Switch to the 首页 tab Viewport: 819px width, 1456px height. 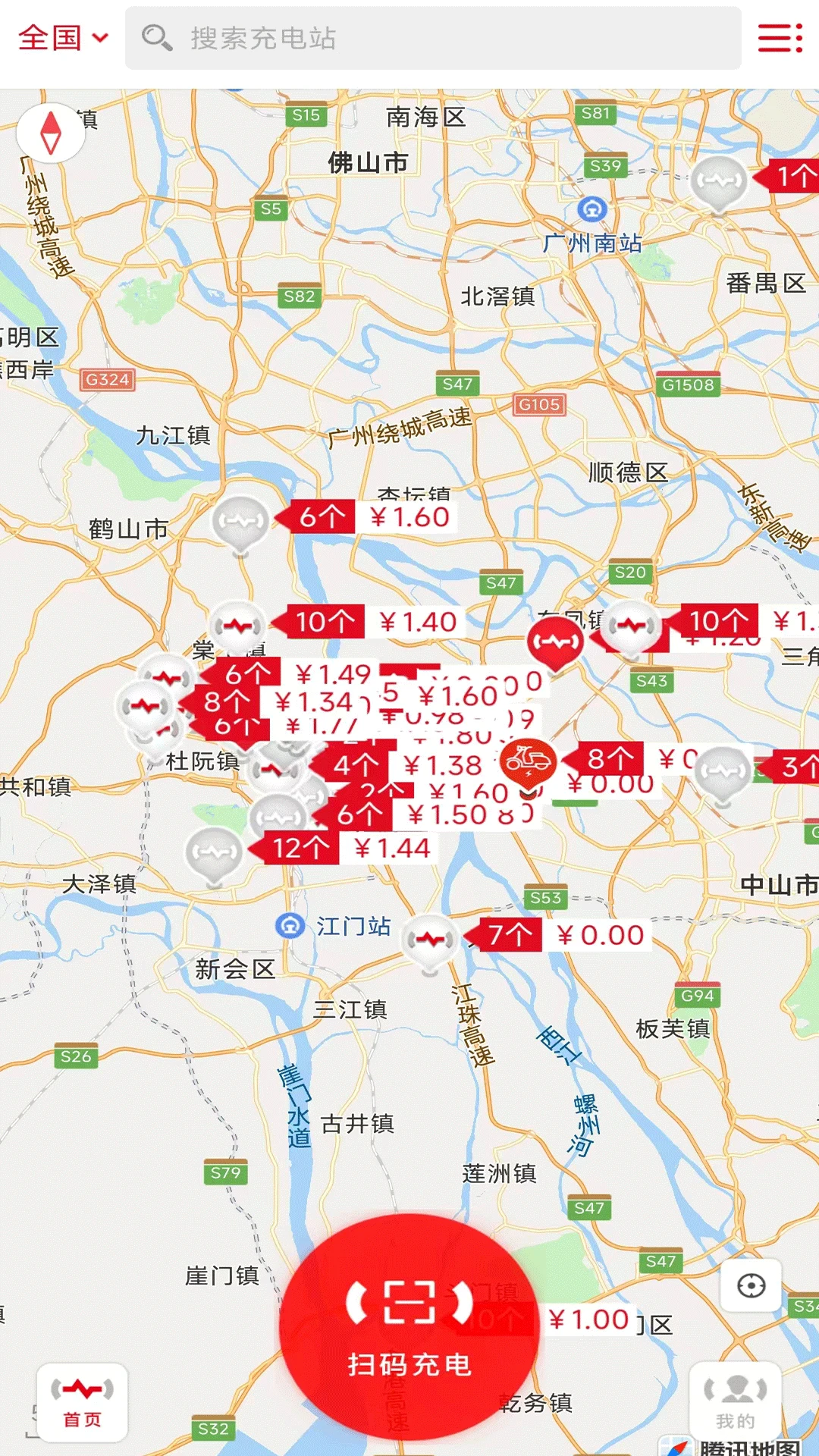pyautogui.click(x=82, y=1401)
